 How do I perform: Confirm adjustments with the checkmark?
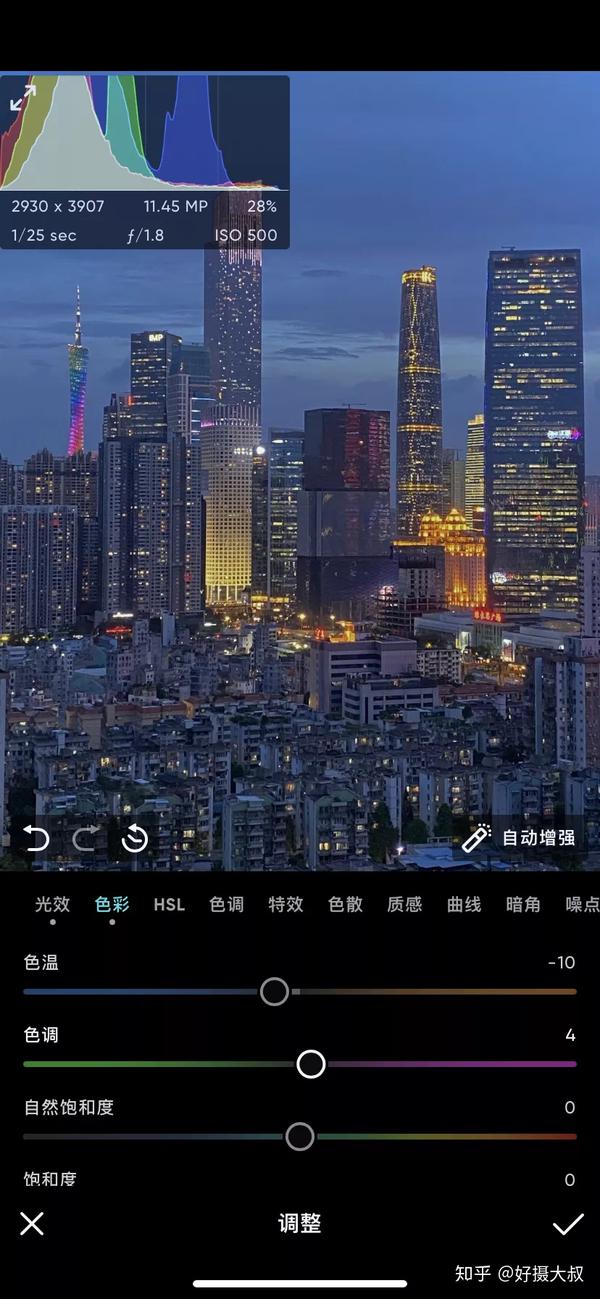coord(568,1223)
